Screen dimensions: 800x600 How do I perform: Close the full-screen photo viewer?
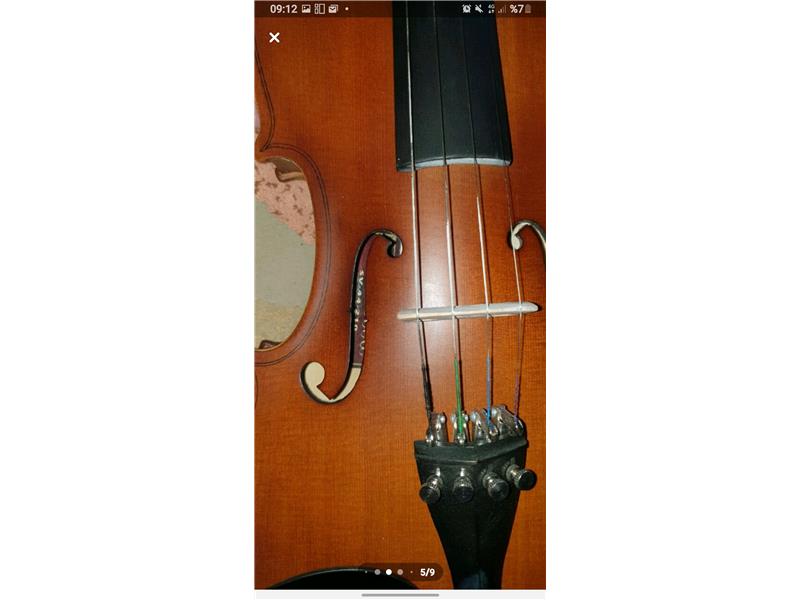[x=274, y=38]
